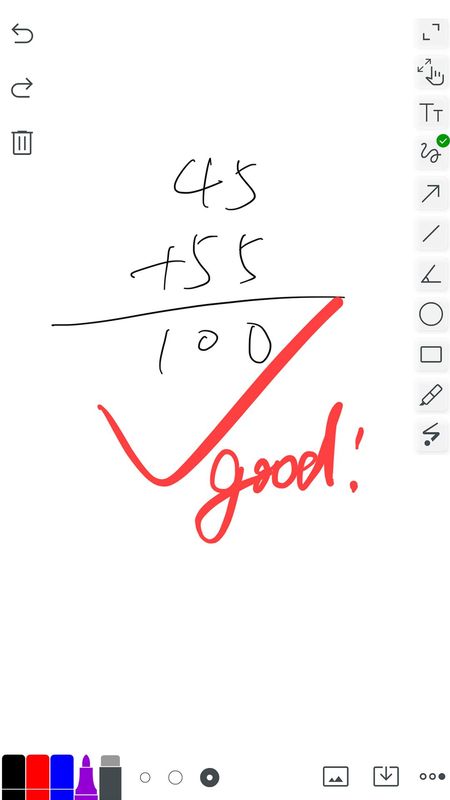Image resolution: width=450 pixels, height=800 pixels.
Task: Enter fullscreen mode
Action: pyautogui.click(x=431, y=32)
